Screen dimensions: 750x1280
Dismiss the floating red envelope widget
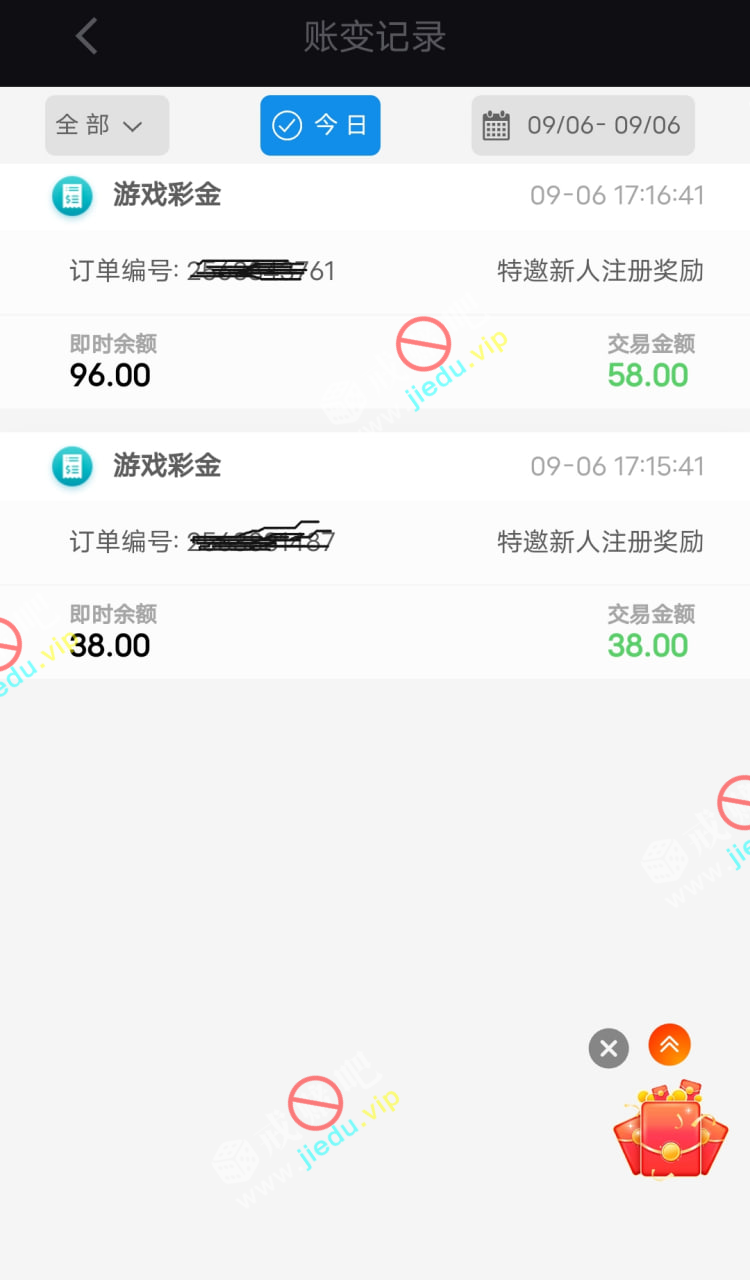pos(609,1048)
